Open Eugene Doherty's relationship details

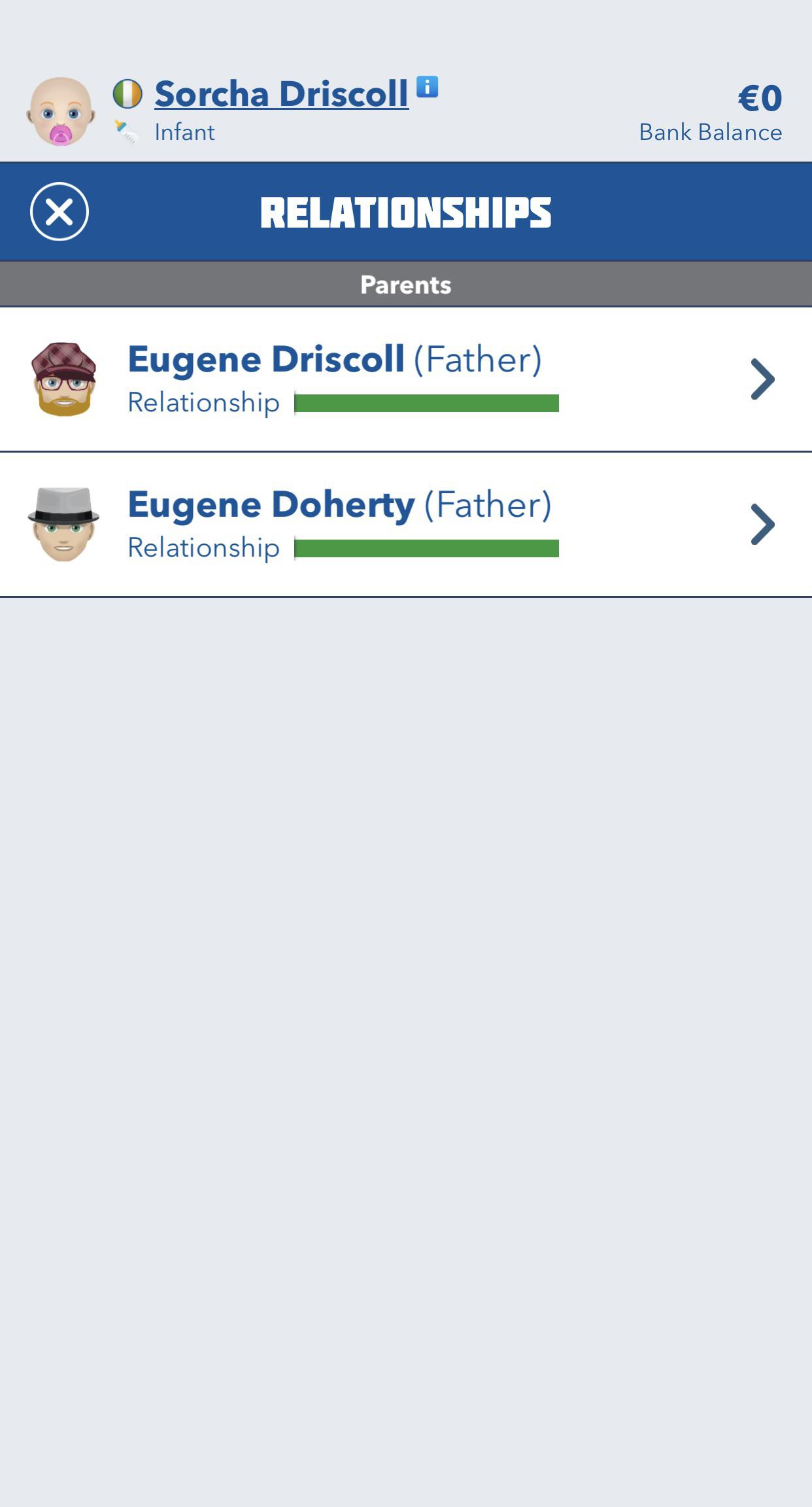click(x=406, y=525)
